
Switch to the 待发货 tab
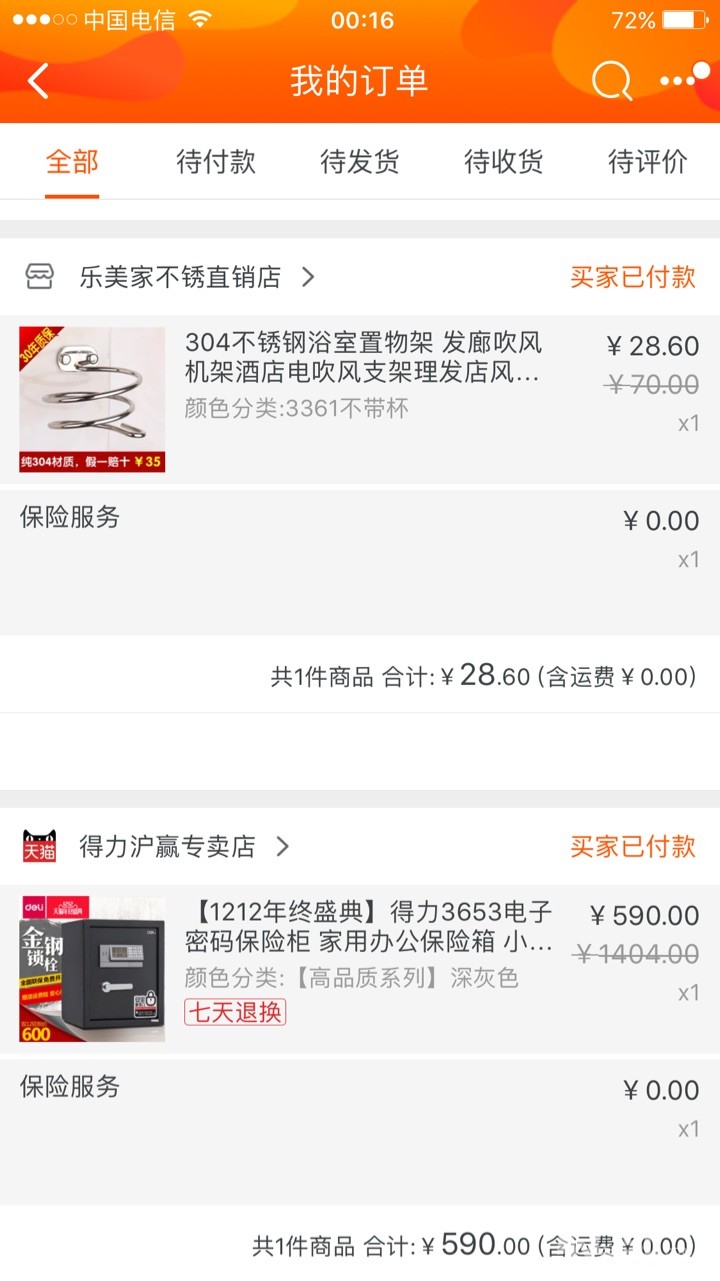click(x=360, y=162)
